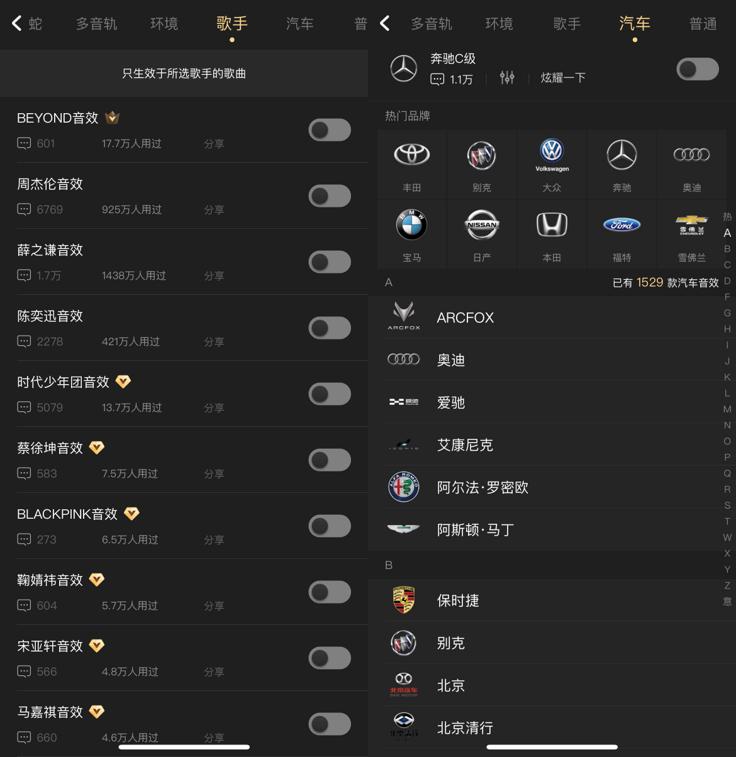Screen dimensions: 736x757
Task: Tap the ARCFOX brand logo in the list
Action: tap(403, 317)
